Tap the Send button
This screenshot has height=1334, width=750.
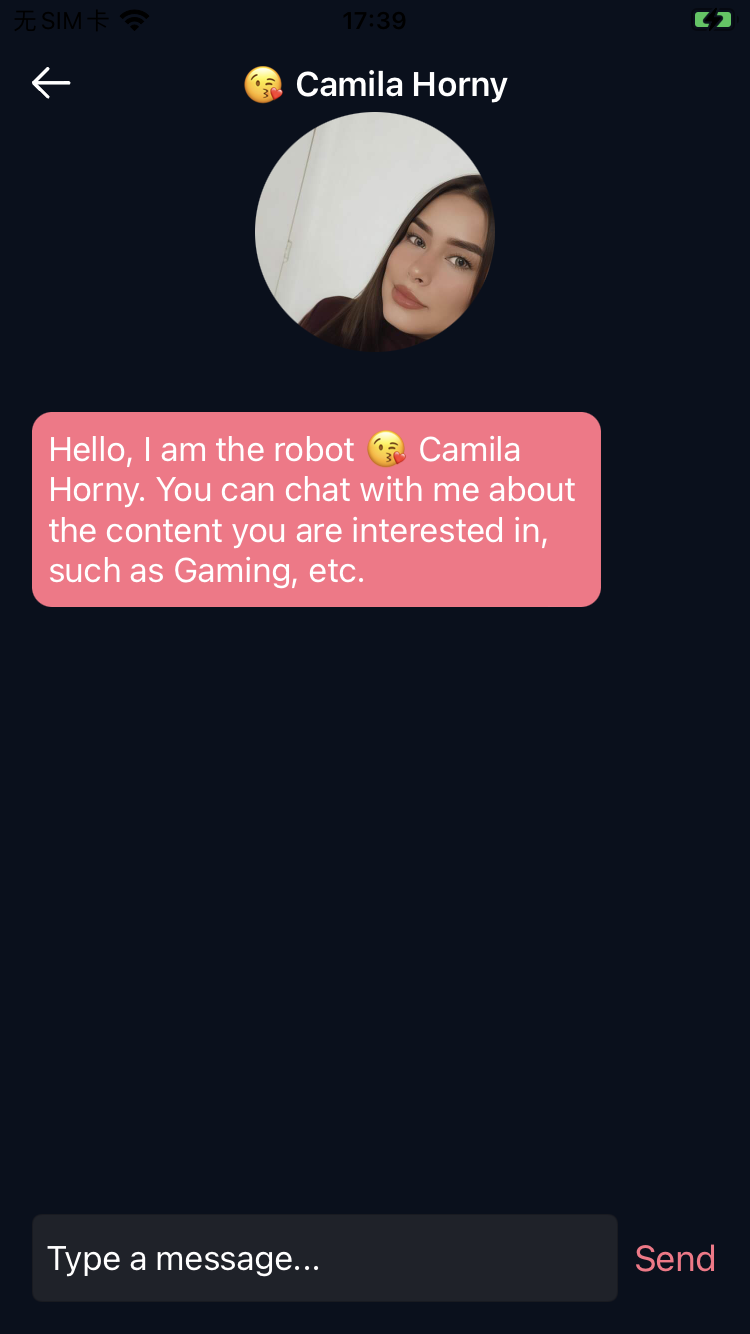(x=675, y=1258)
